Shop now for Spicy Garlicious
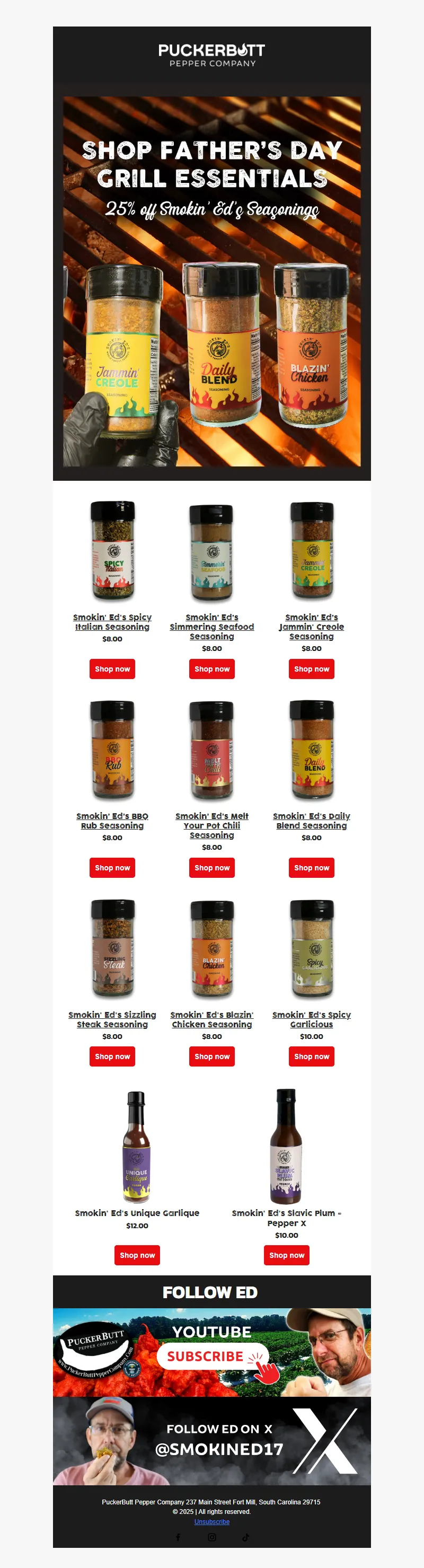The width and height of the screenshot is (424, 1568). click(312, 1056)
